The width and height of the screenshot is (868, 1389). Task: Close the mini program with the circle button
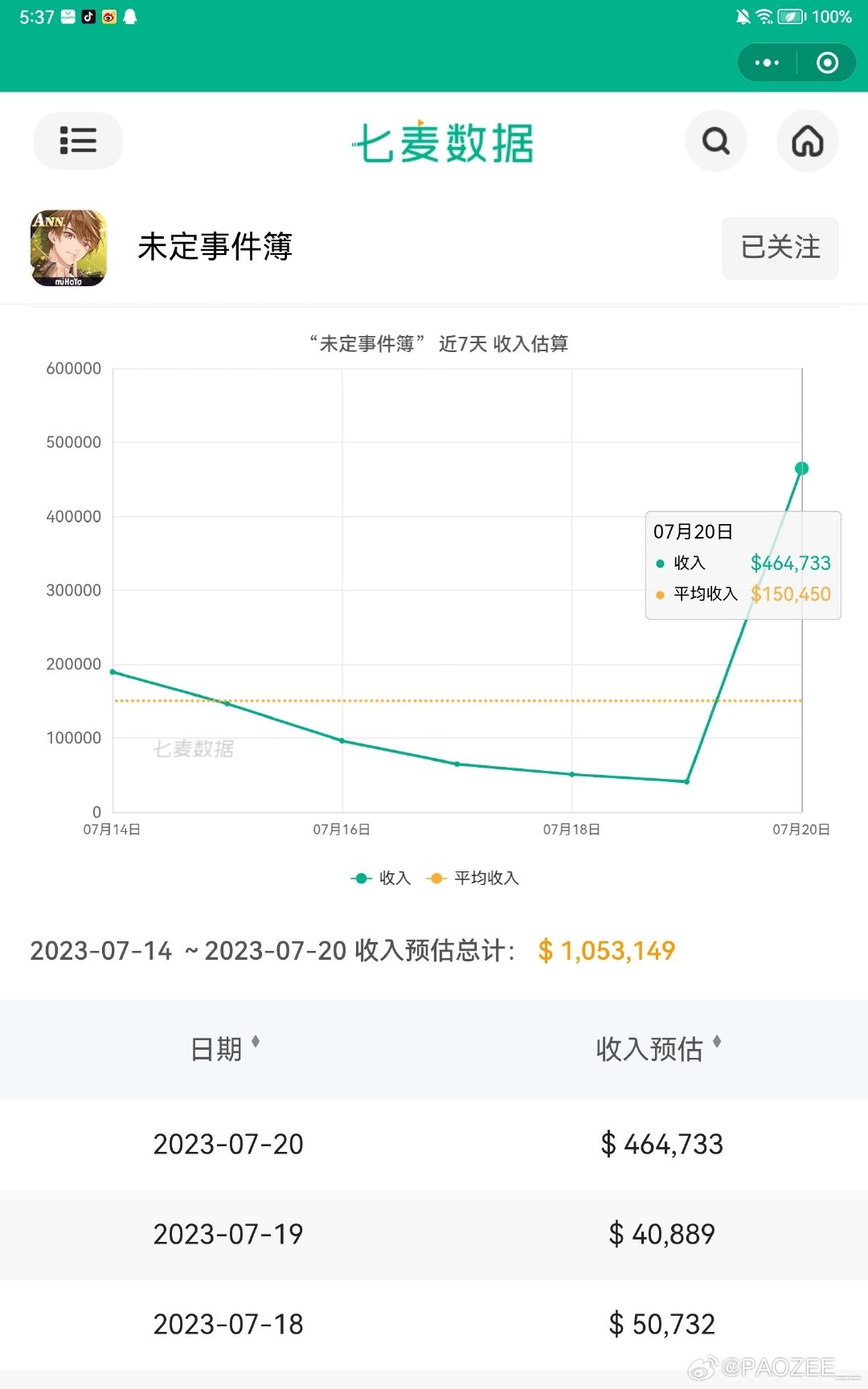point(827,63)
